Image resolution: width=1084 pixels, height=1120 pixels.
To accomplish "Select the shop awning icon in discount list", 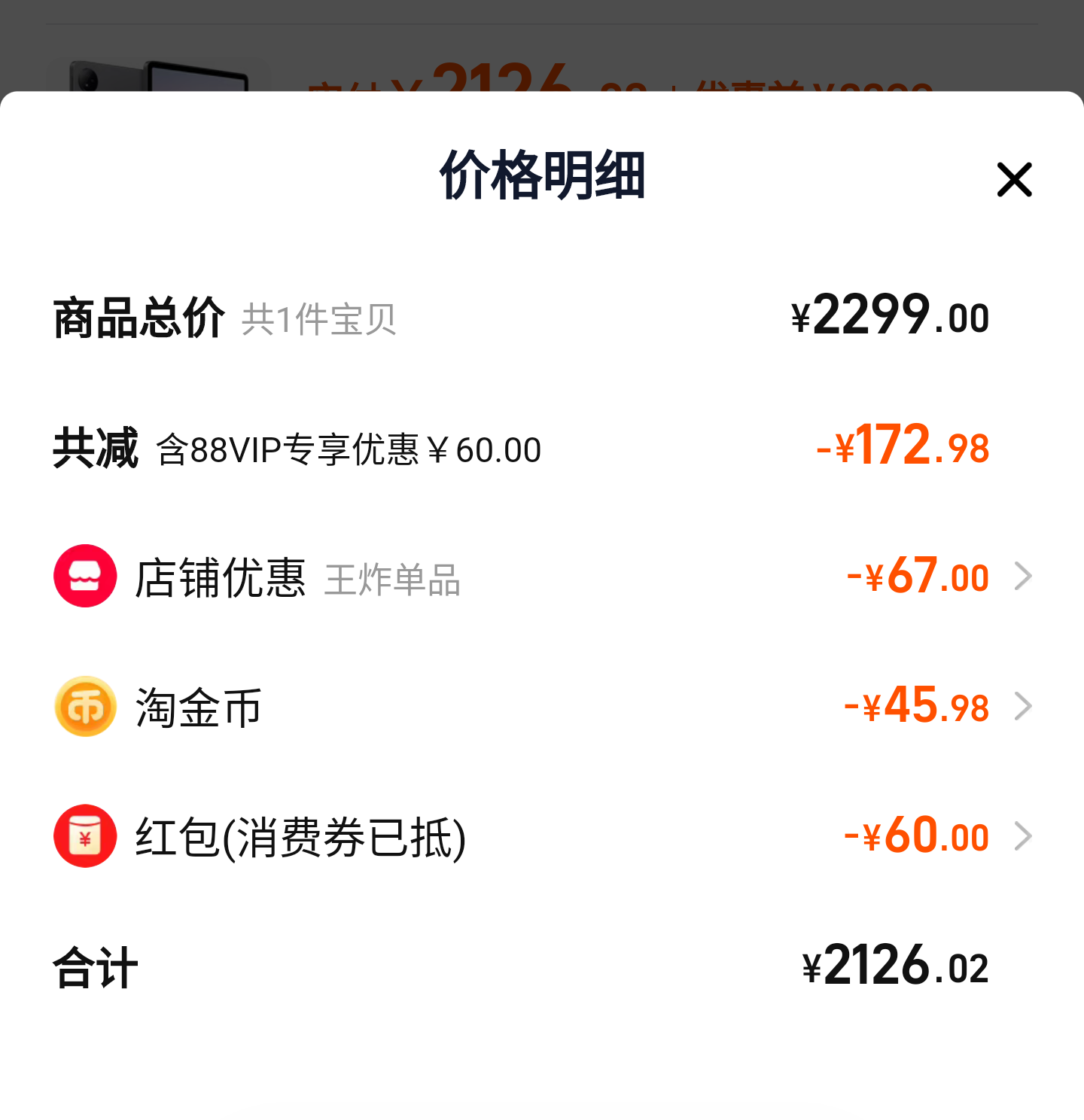I will click(84, 576).
